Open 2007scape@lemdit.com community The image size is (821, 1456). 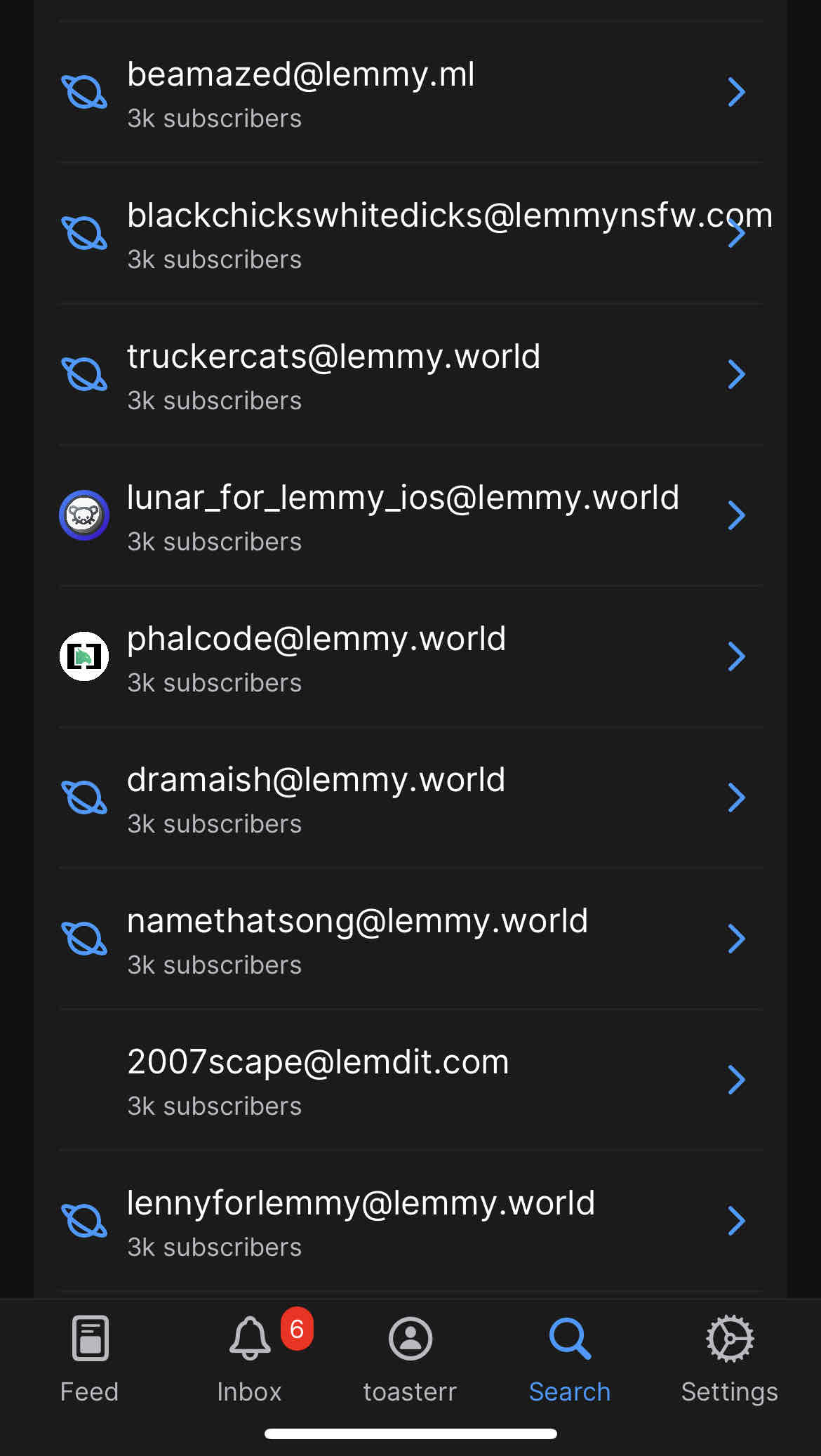(410, 1080)
